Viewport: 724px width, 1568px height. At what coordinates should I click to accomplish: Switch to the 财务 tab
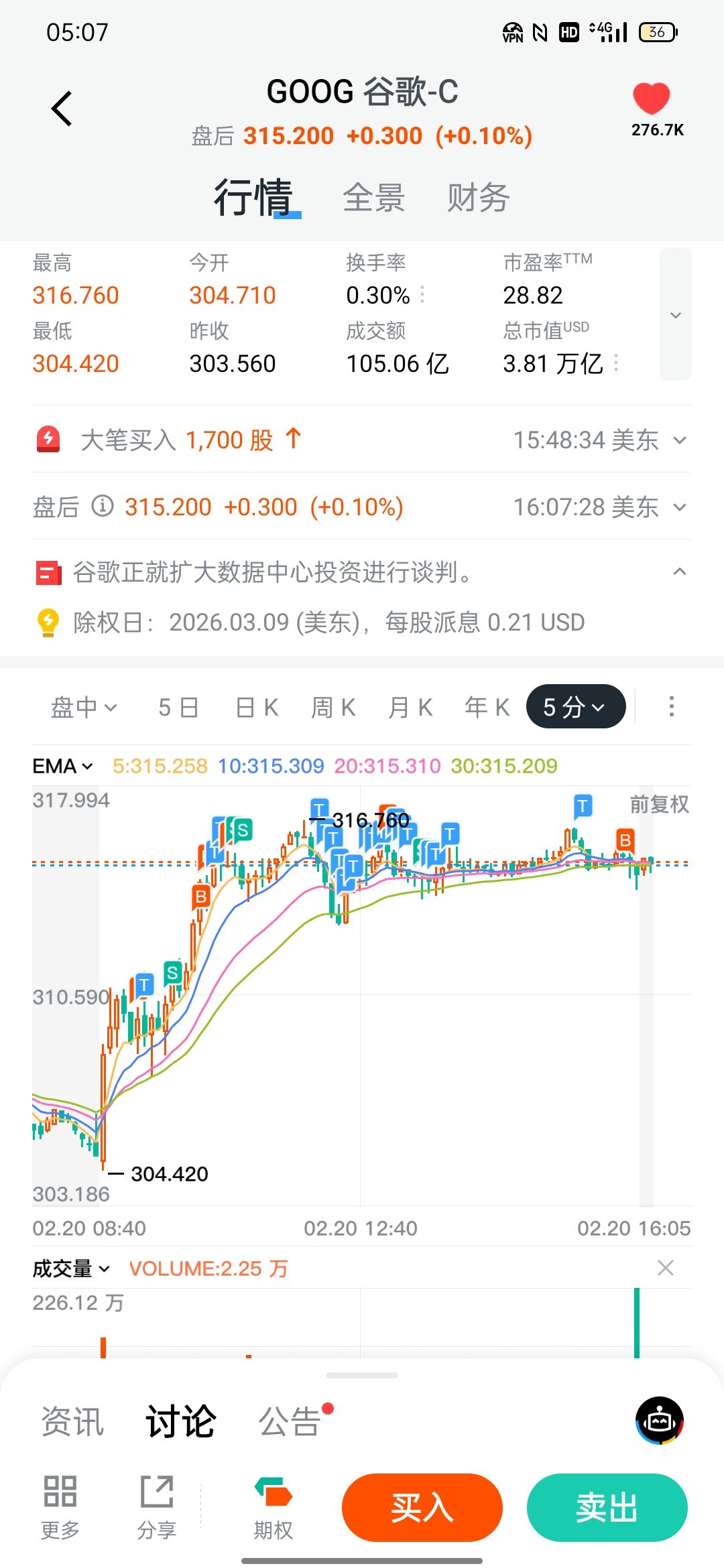[x=478, y=198]
